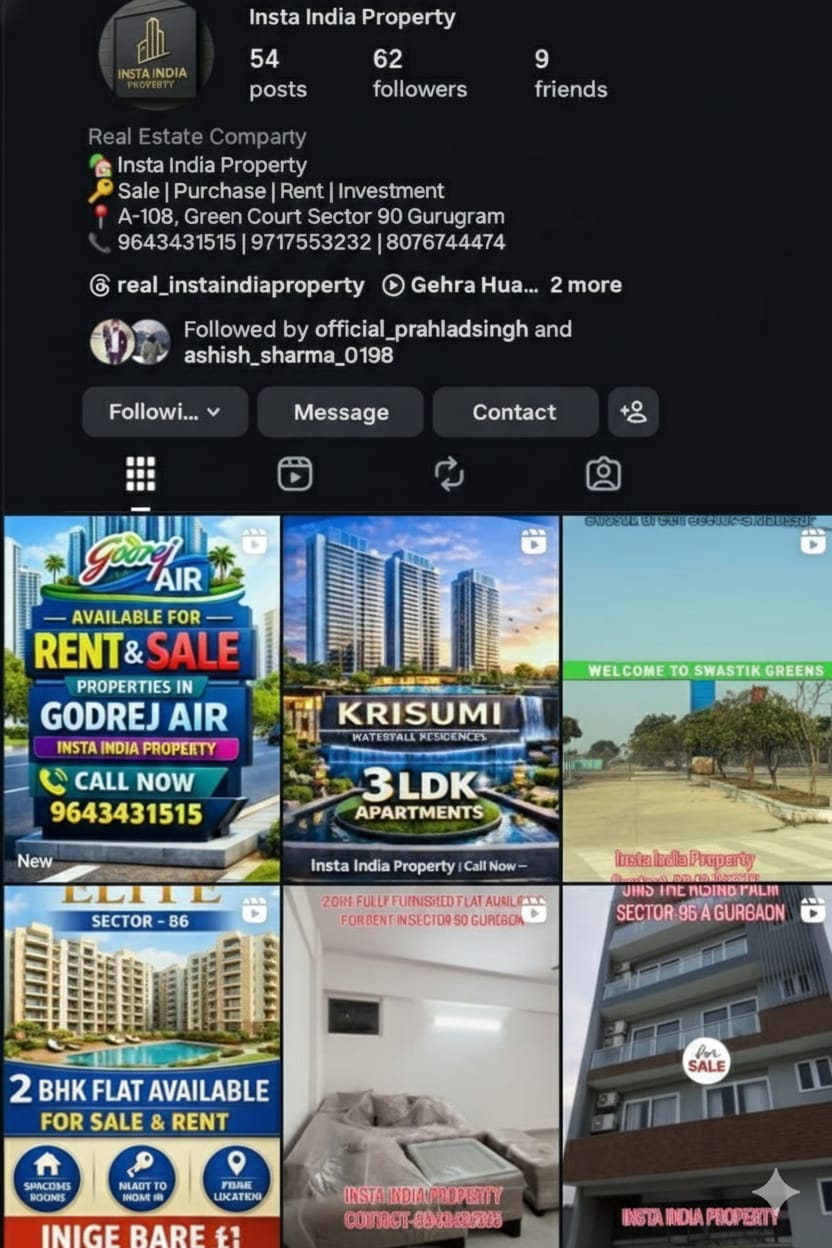832x1248 pixels.
Task: Open suggested accounts via add-person icon
Action: (x=633, y=412)
